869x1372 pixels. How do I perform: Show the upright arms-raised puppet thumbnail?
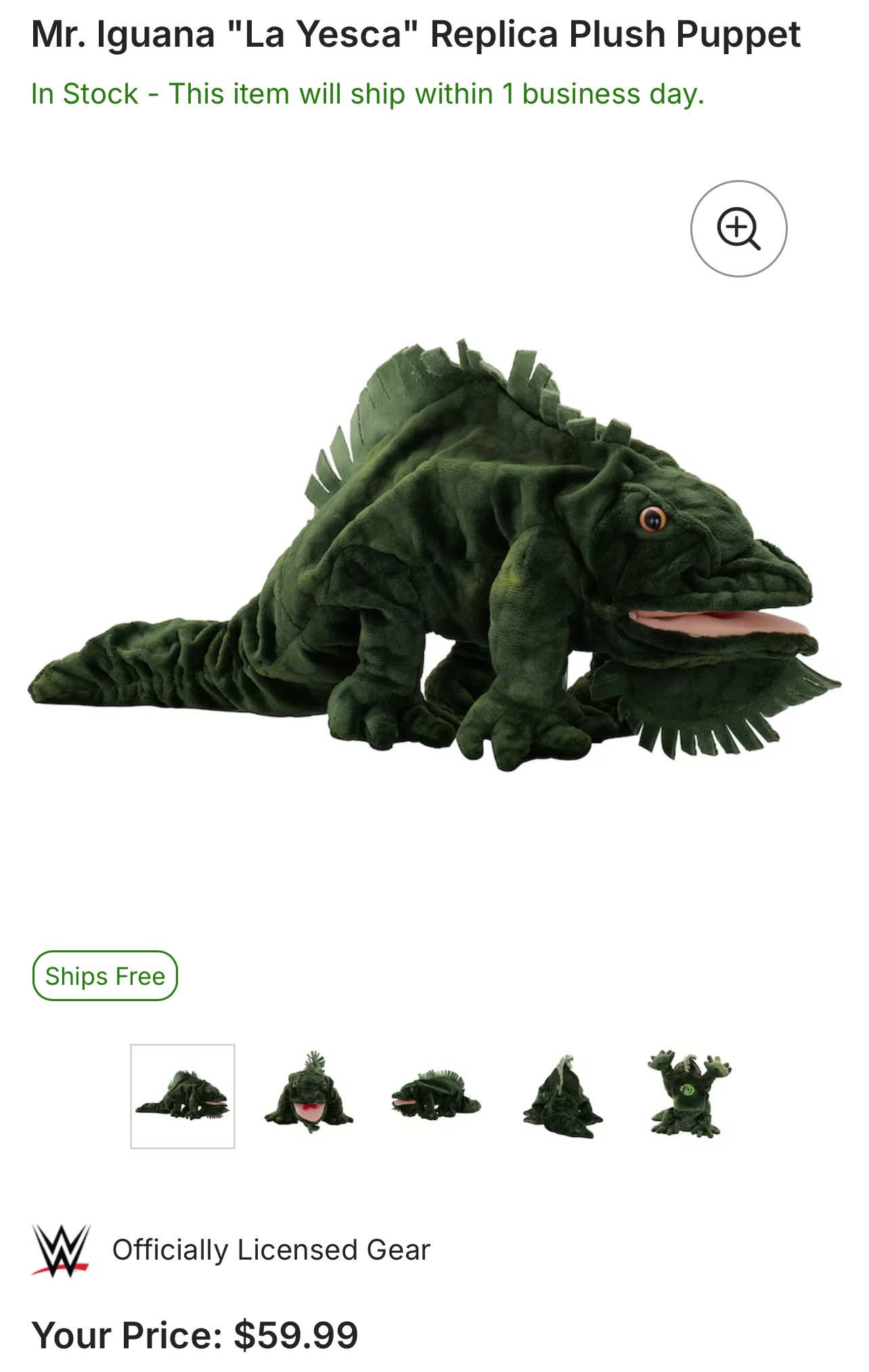tap(688, 1096)
